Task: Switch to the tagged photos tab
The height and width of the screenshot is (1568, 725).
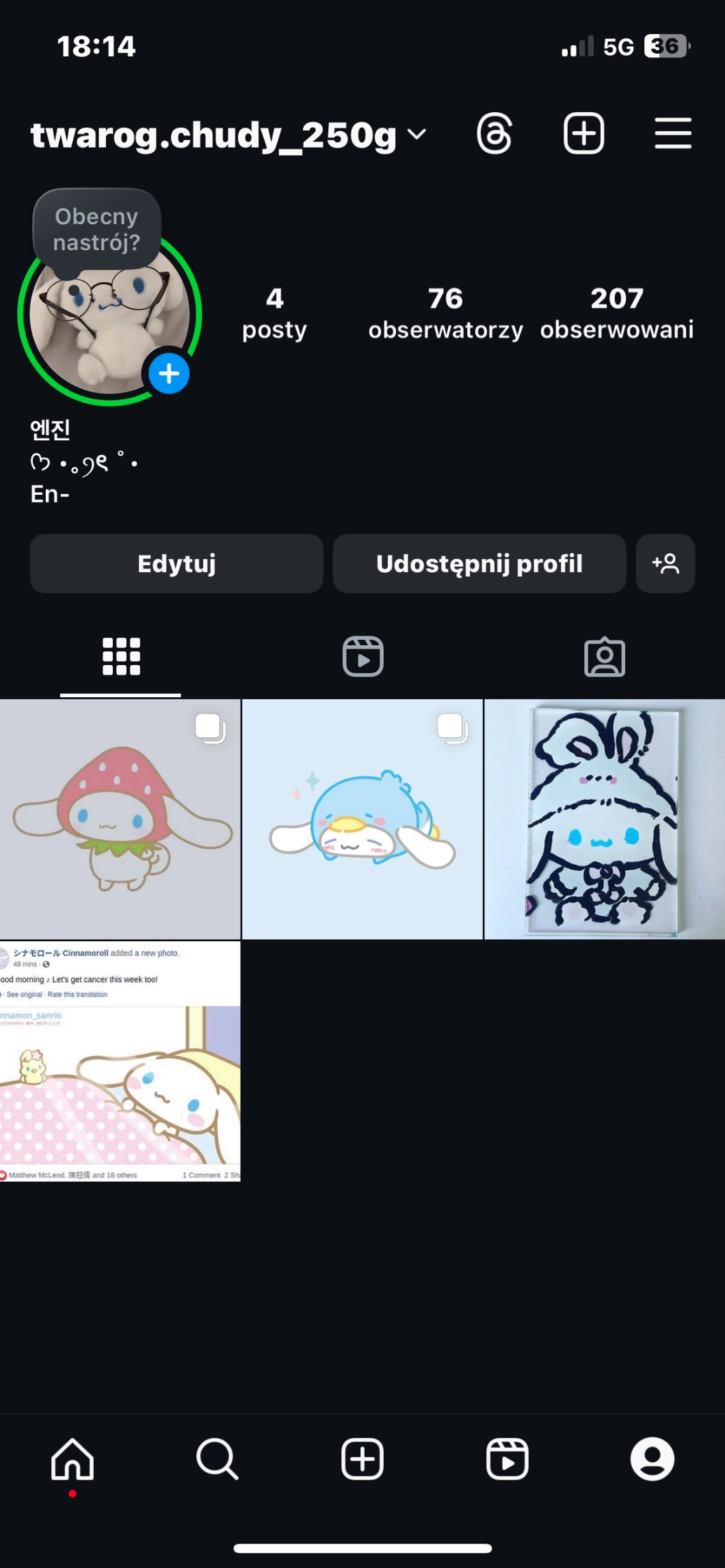Action: pos(604,657)
